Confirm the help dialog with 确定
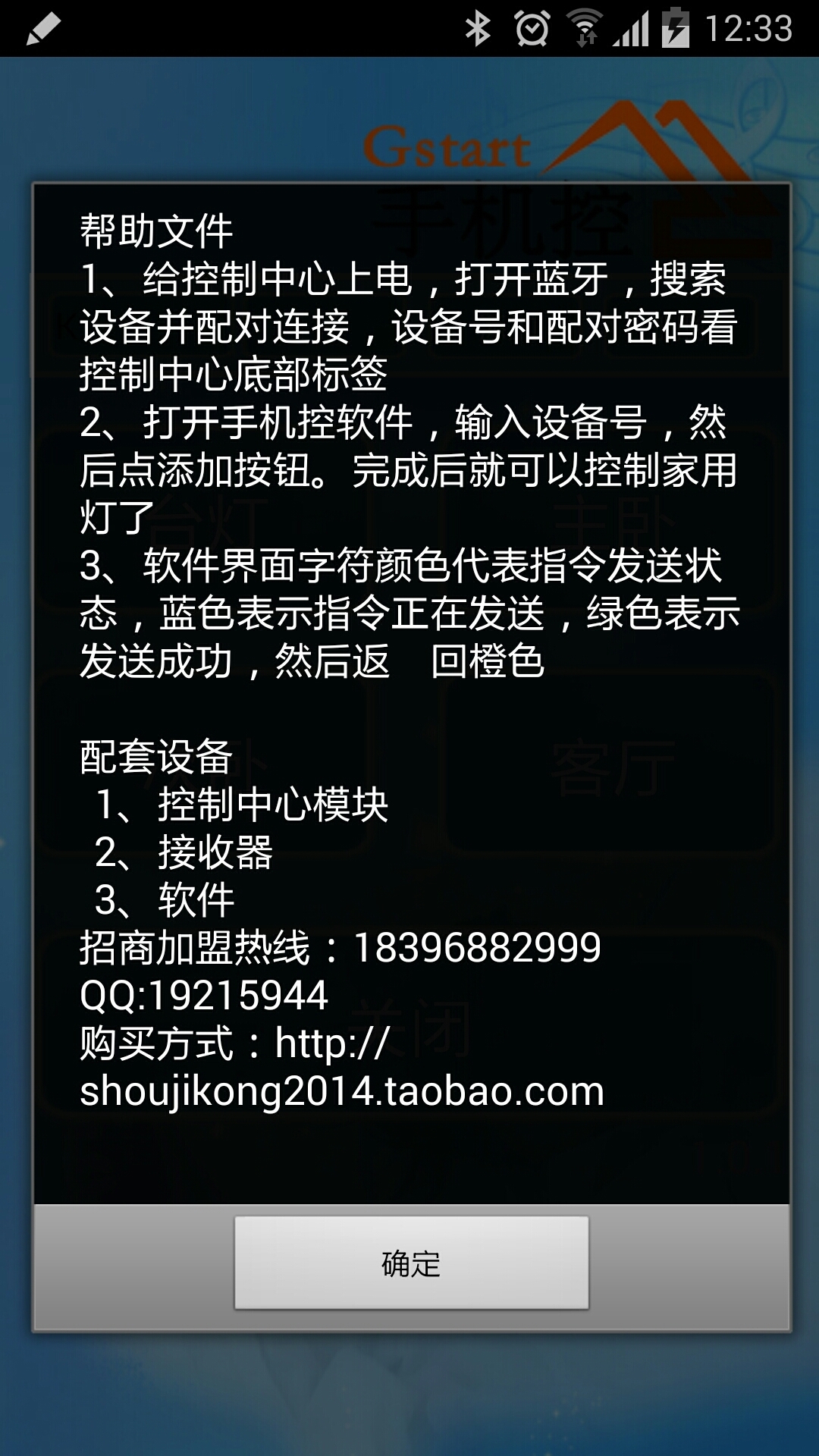The image size is (819, 1456). tap(411, 1263)
